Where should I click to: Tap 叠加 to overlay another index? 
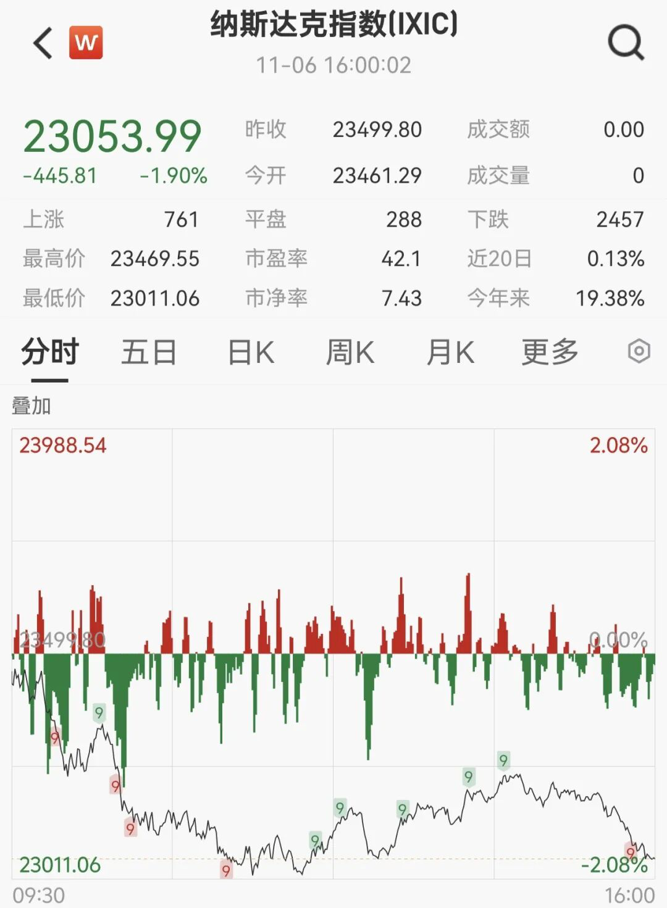(x=31, y=406)
